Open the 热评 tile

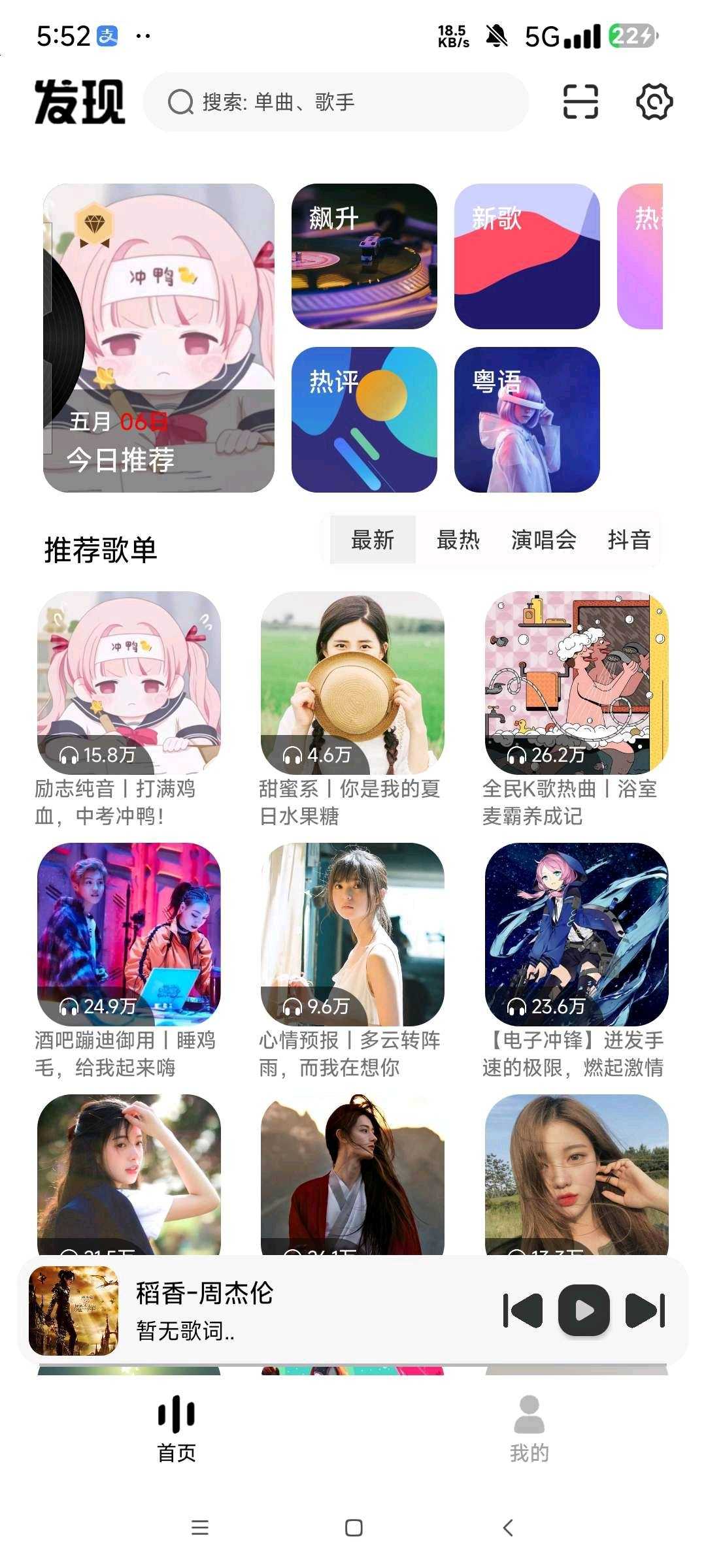click(x=364, y=419)
